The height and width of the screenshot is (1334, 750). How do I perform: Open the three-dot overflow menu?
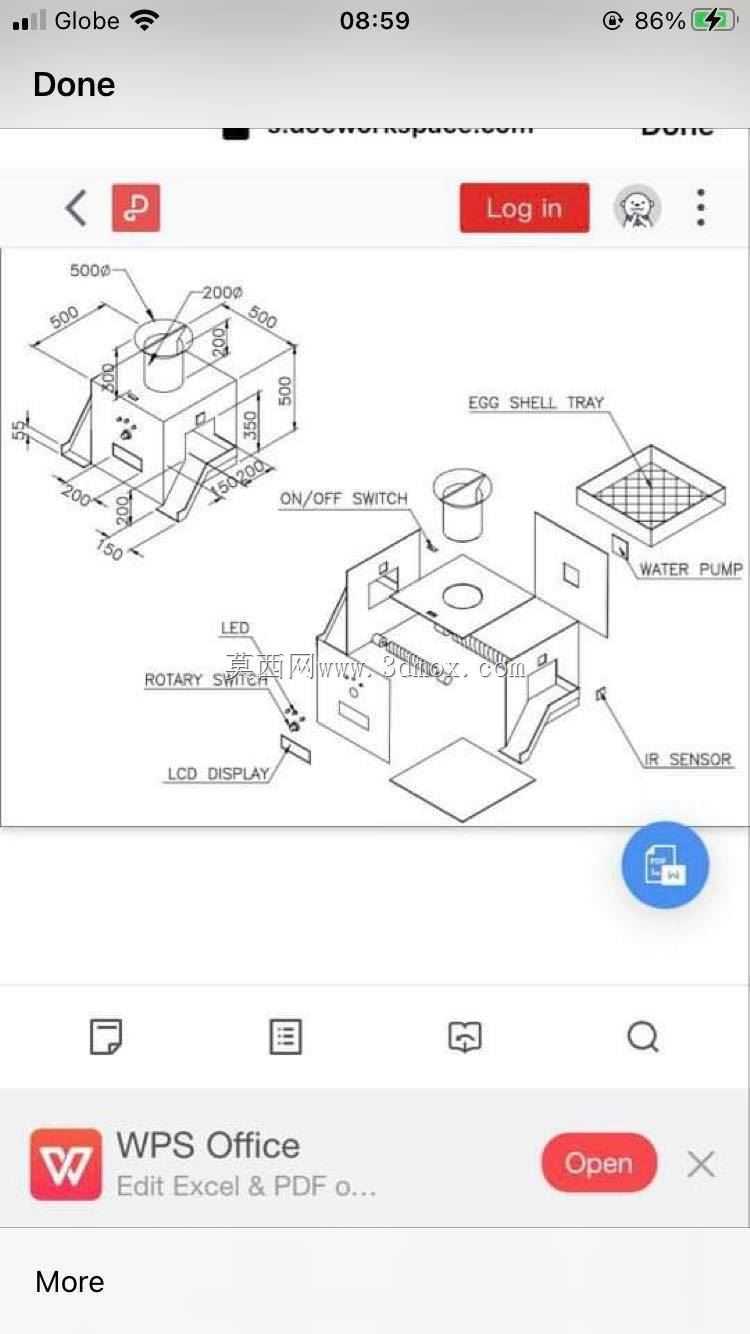click(x=701, y=207)
